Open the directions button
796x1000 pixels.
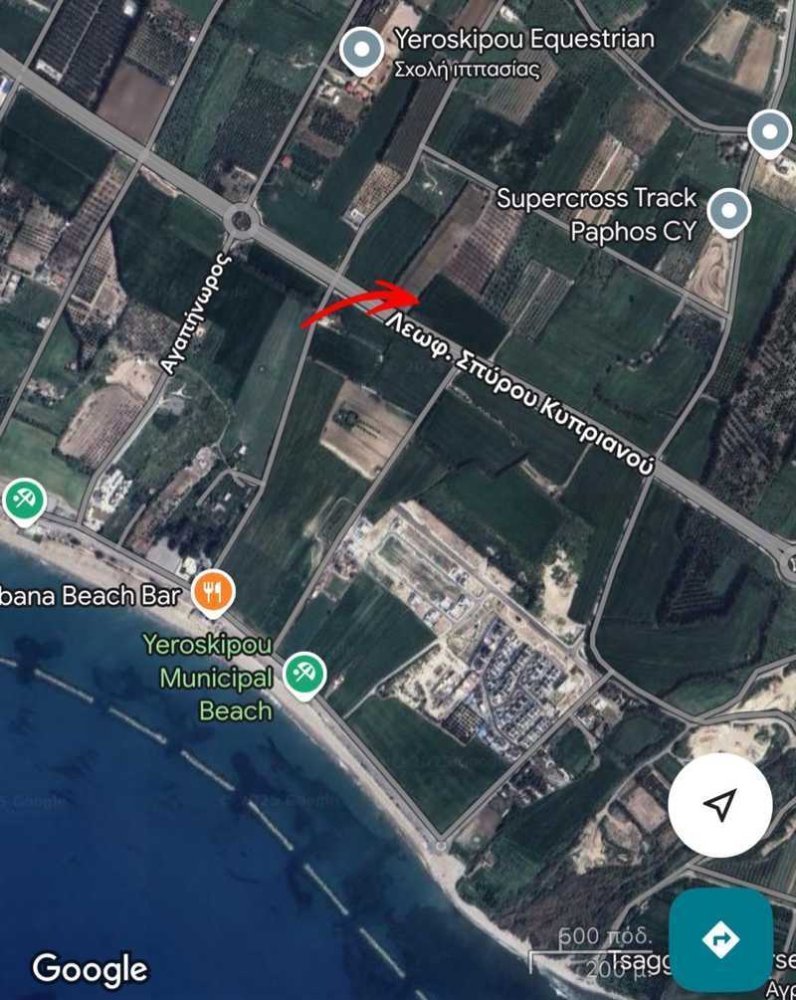click(720, 940)
